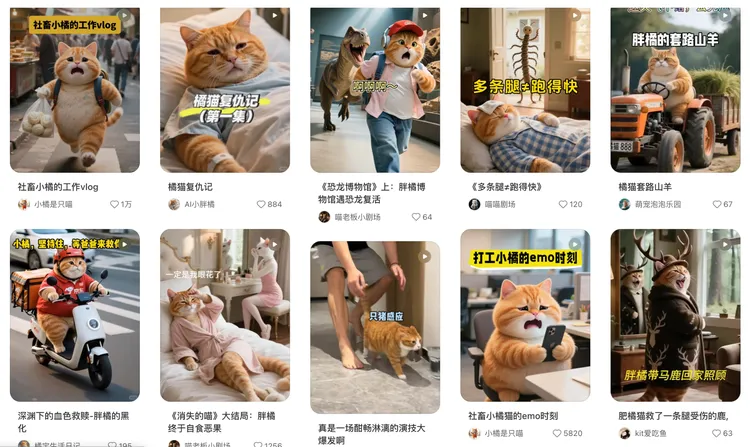Open the video 社畜小橘的工作vlog
The width and height of the screenshot is (750, 447).
coord(74,90)
